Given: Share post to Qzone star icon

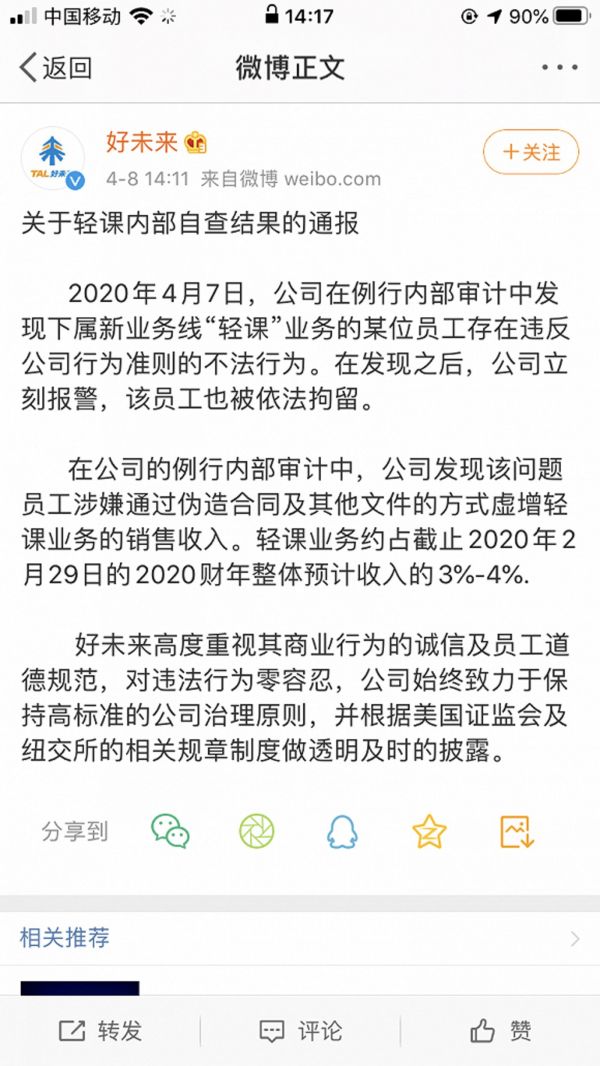Looking at the screenshot, I should [x=429, y=831].
